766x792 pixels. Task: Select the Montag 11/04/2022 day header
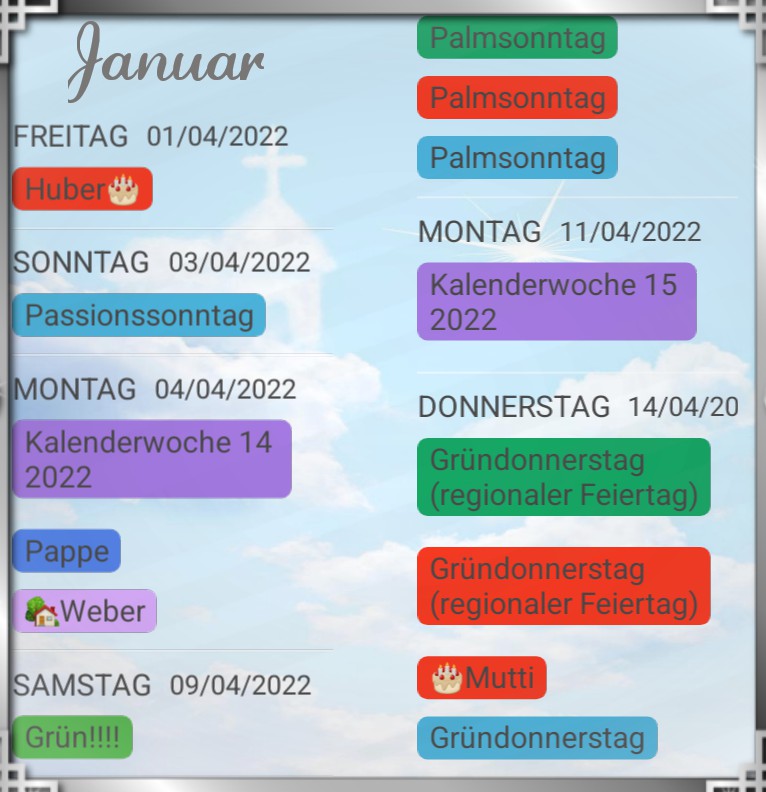pyautogui.click(x=559, y=232)
